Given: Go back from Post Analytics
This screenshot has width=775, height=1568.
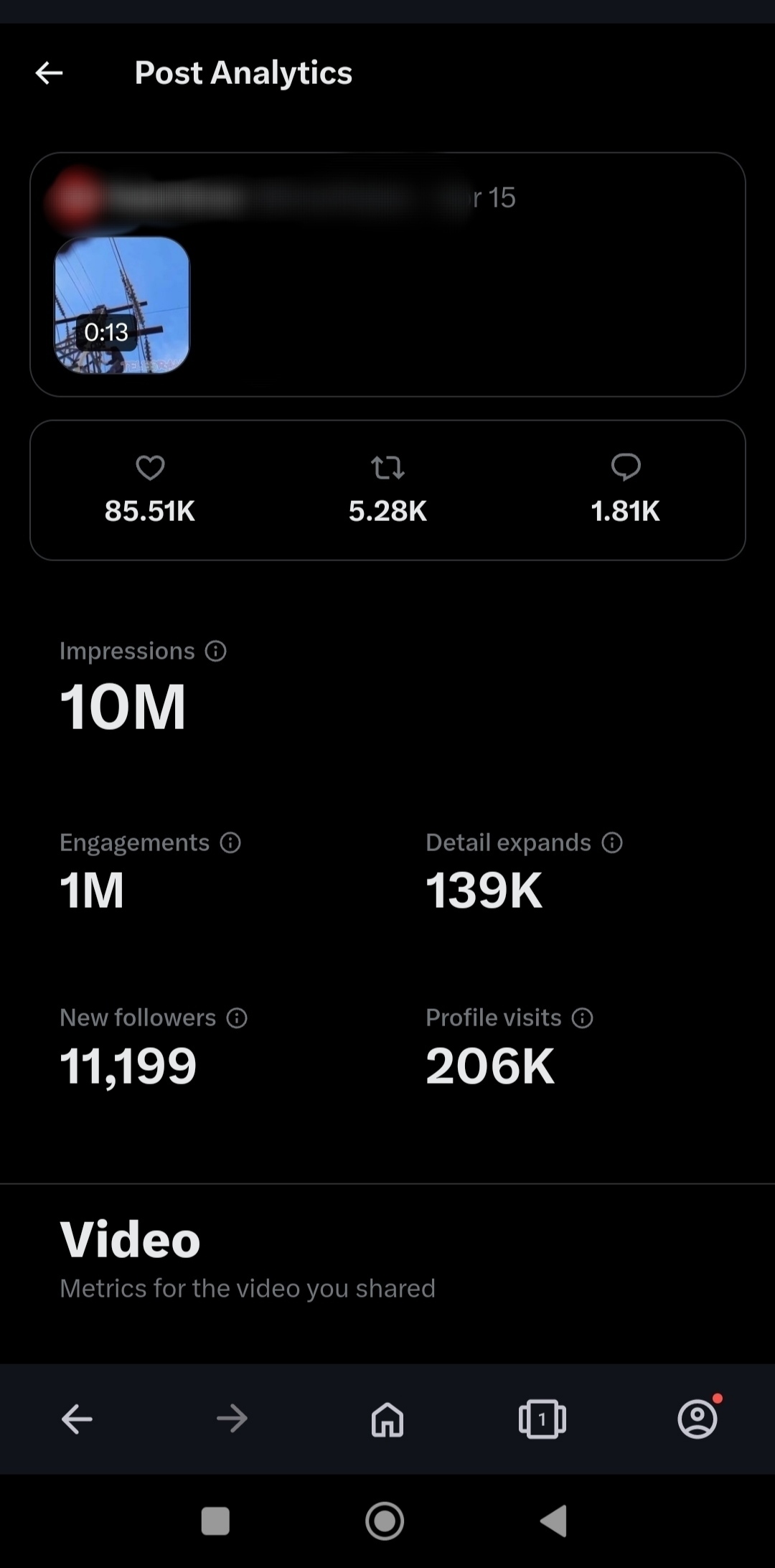Looking at the screenshot, I should tap(50, 72).
